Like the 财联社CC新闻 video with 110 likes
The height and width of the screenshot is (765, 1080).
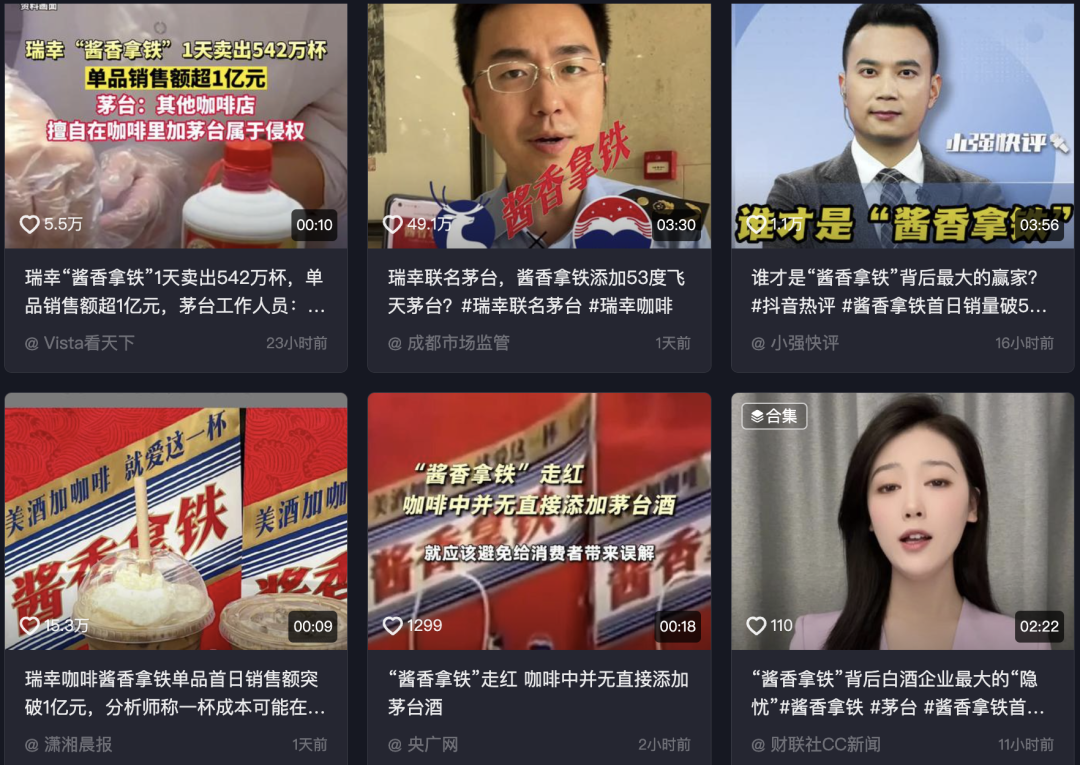tap(756, 626)
